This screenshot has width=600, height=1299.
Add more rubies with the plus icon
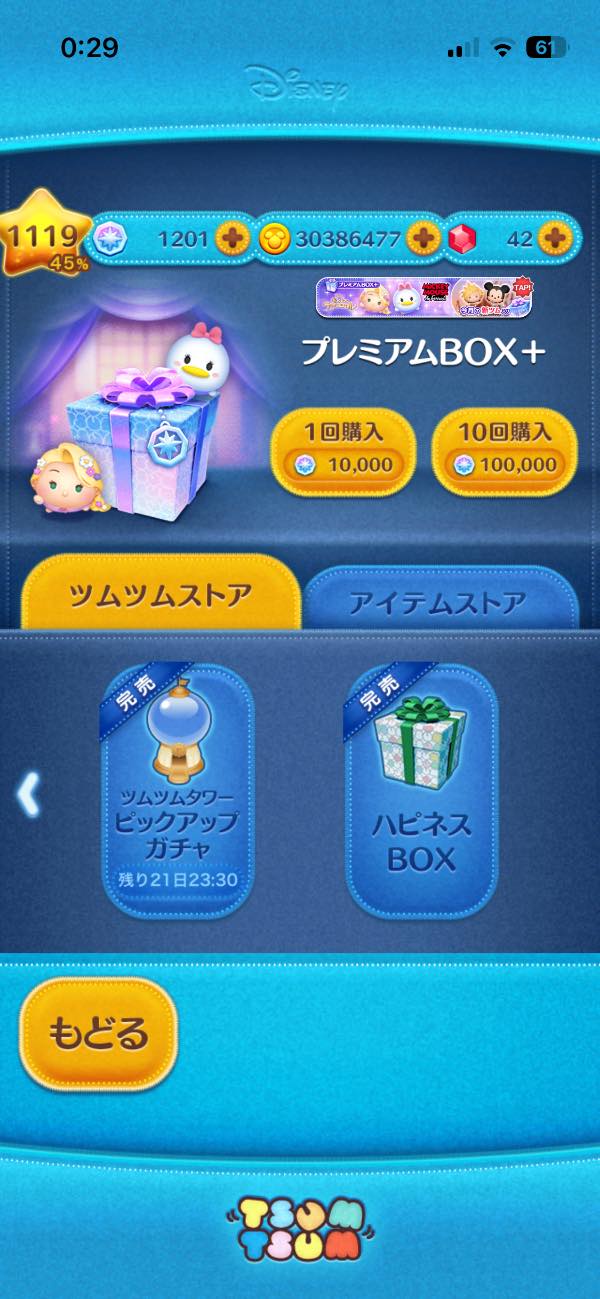553,239
